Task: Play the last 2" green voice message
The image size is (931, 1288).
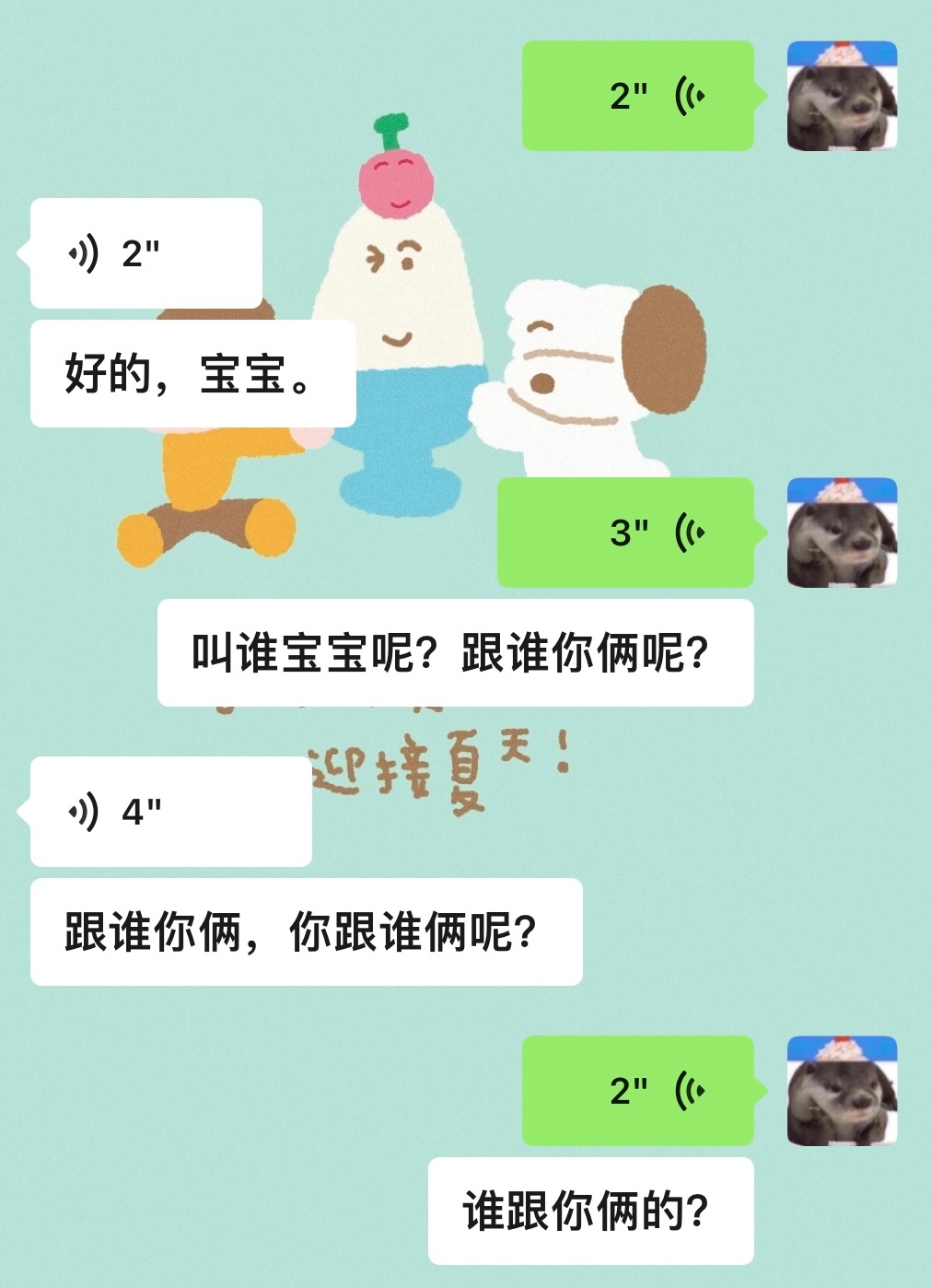Action: (635, 1090)
